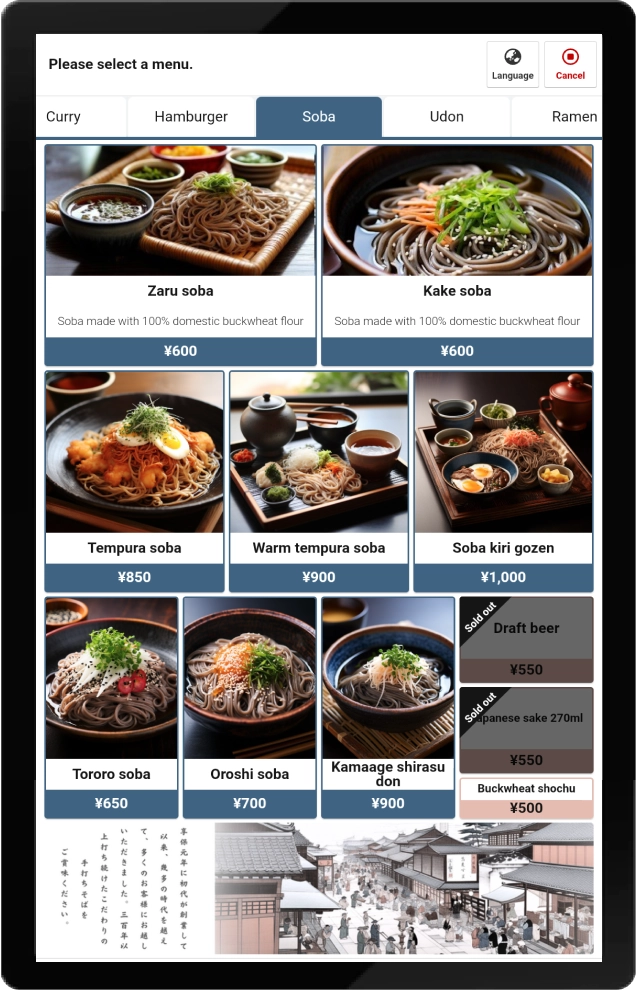Switch to the Udon tab
The height and width of the screenshot is (990, 636).
pos(446,117)
